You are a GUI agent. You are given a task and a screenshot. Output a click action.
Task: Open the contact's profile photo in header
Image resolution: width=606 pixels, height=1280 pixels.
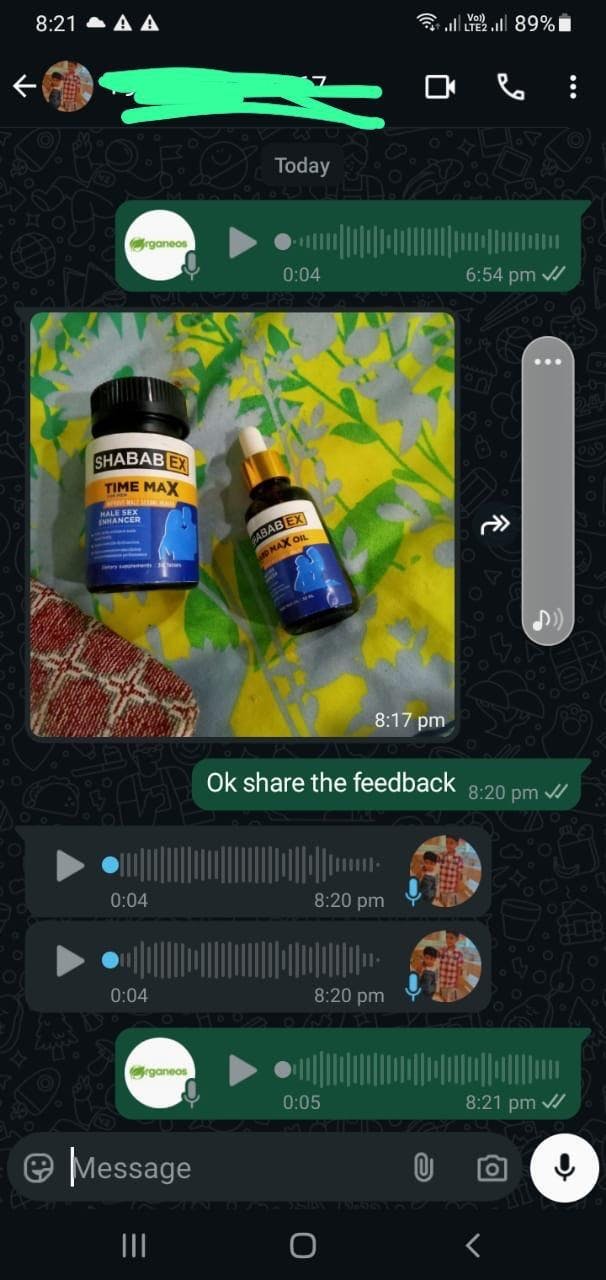[x=67, y=87]
